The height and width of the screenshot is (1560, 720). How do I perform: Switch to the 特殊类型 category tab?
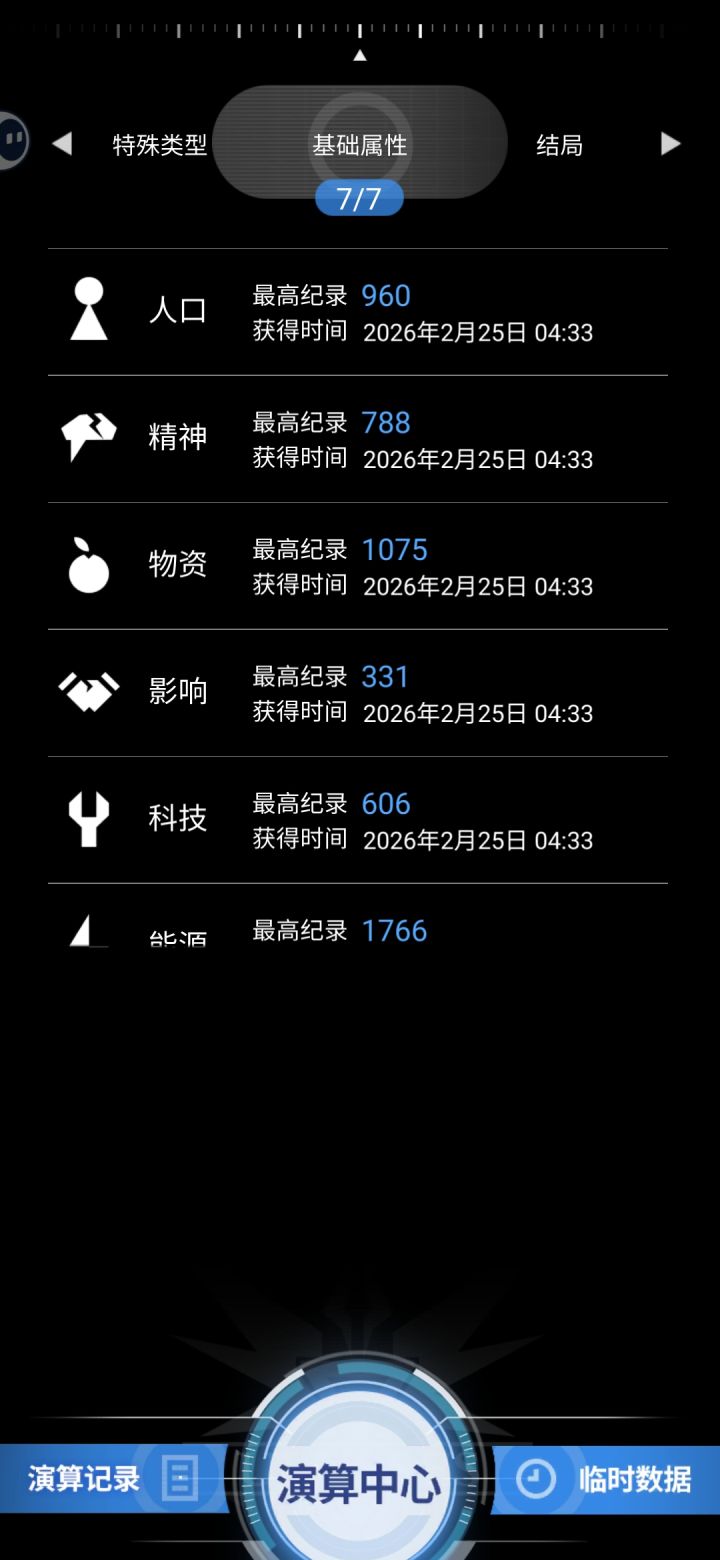159,145
